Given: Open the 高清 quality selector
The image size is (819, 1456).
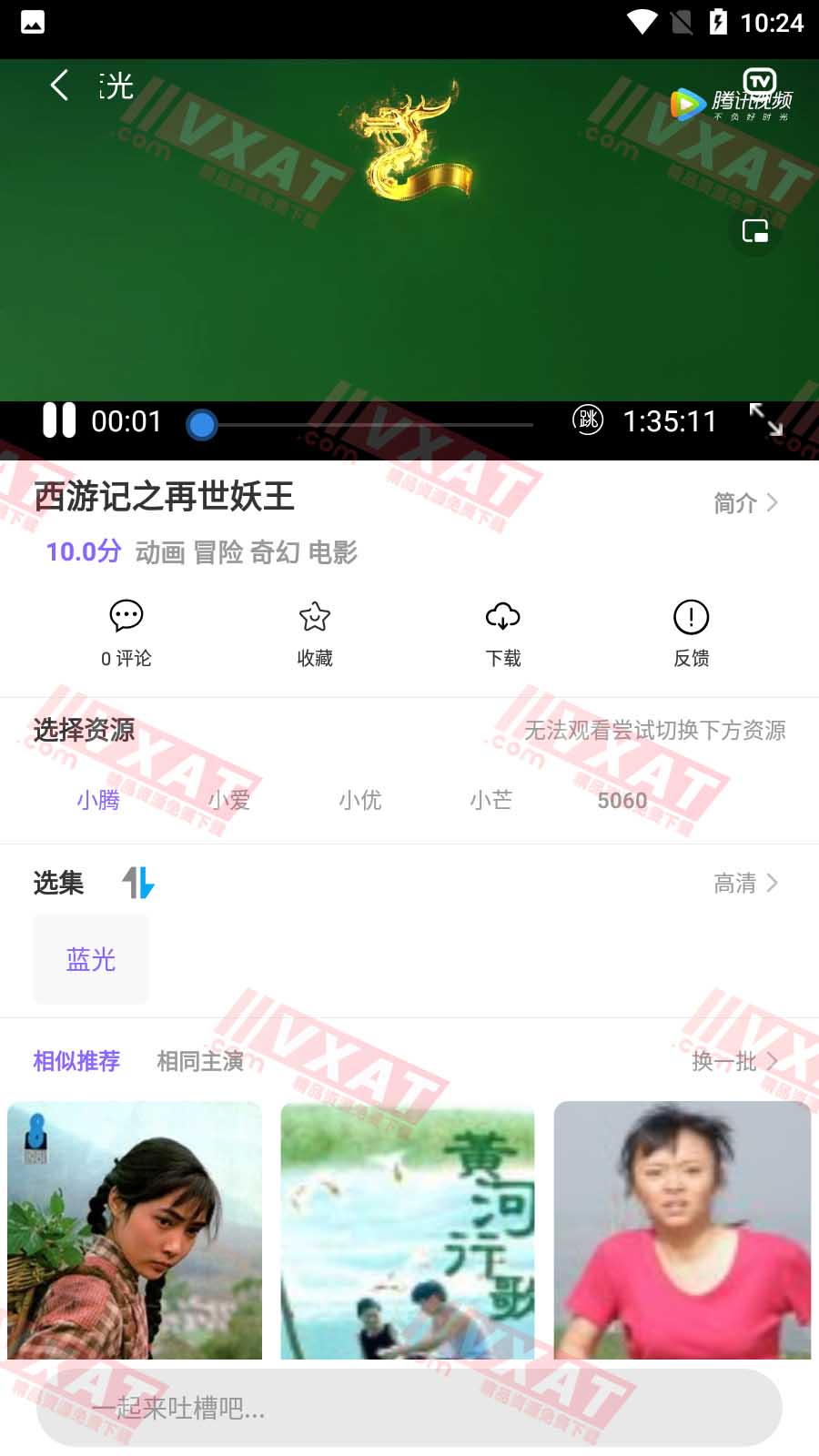Looking at the screenshot, I should pyautogui.click(x=745, y=883).
